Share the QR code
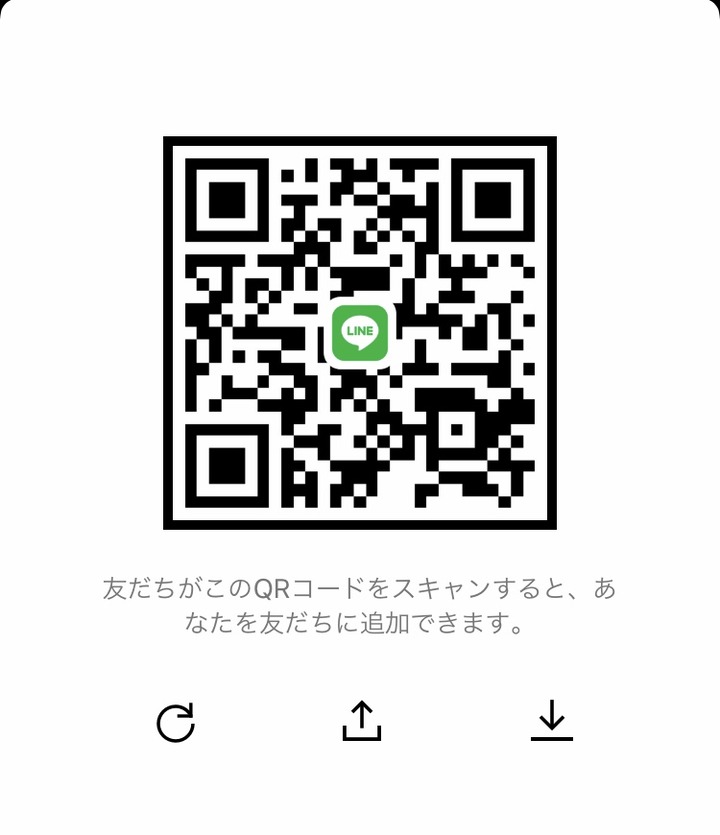This screenshot has height=835, width=720. [362, 721]
